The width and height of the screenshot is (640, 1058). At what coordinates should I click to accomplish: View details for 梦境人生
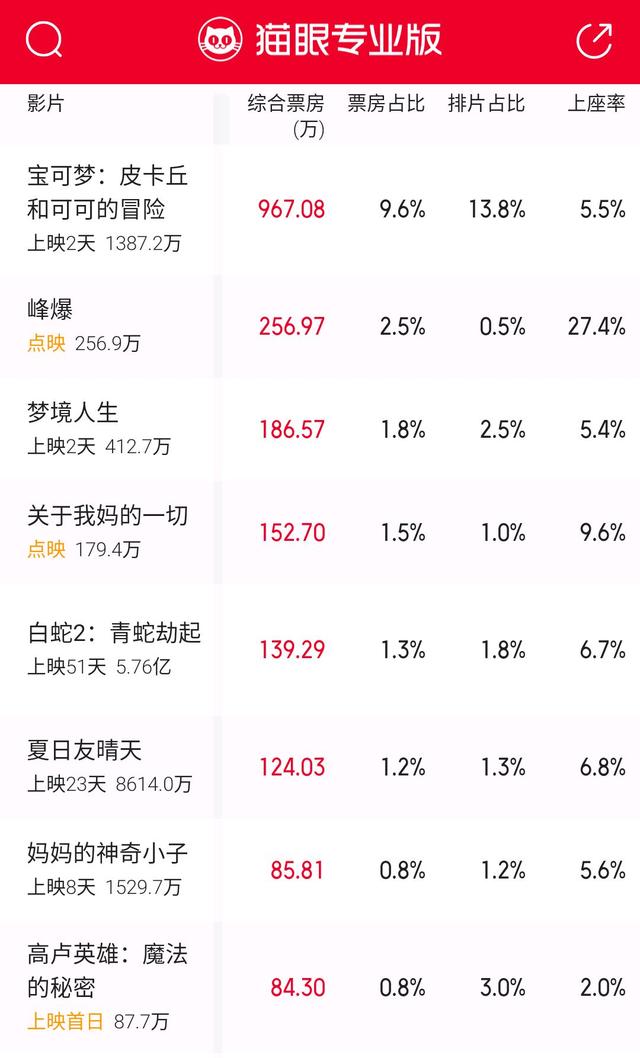click(x=320, y=429)
